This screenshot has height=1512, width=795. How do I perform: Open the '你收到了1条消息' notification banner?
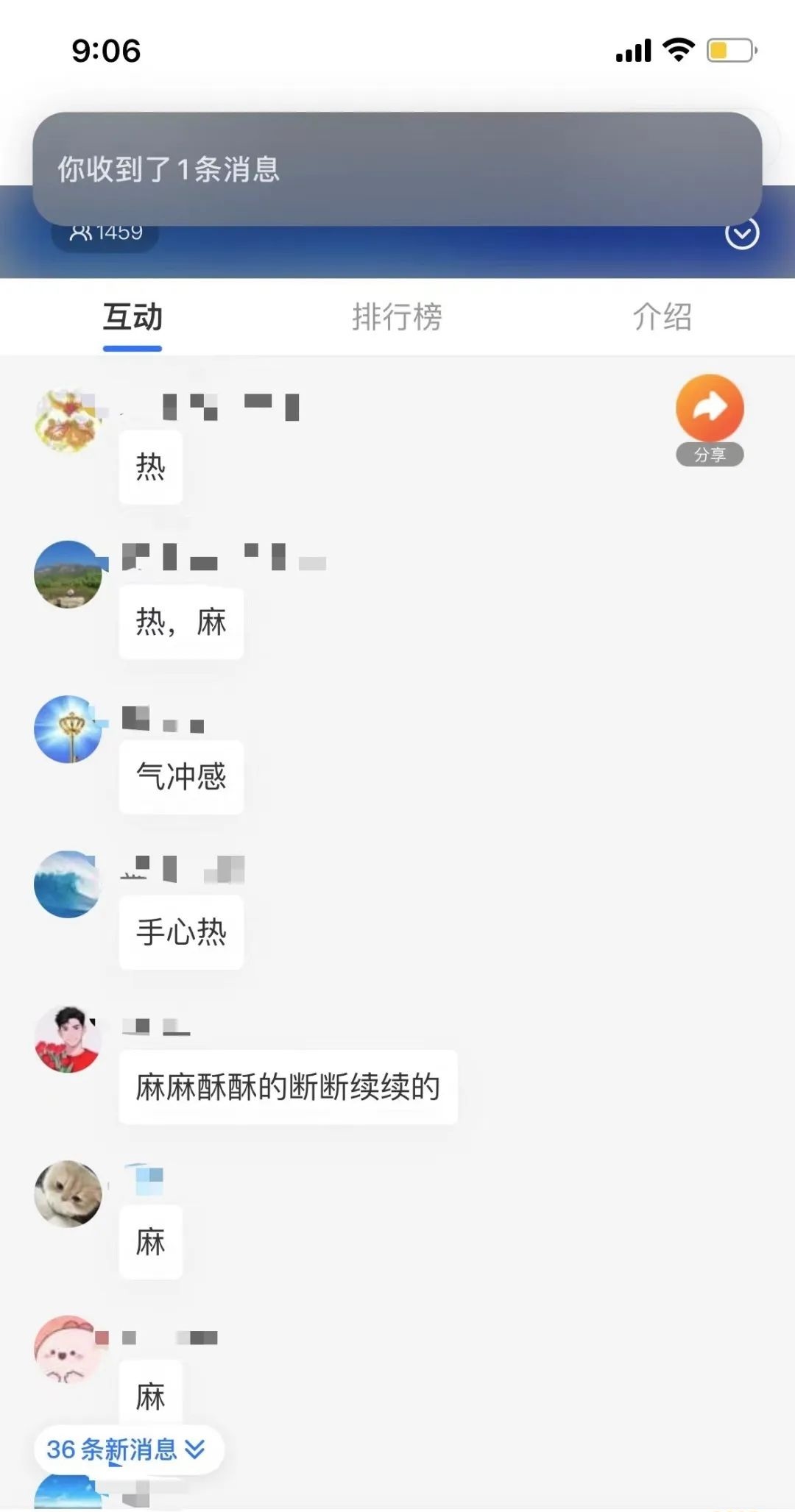pyautogui.click(x=397, y=168)
